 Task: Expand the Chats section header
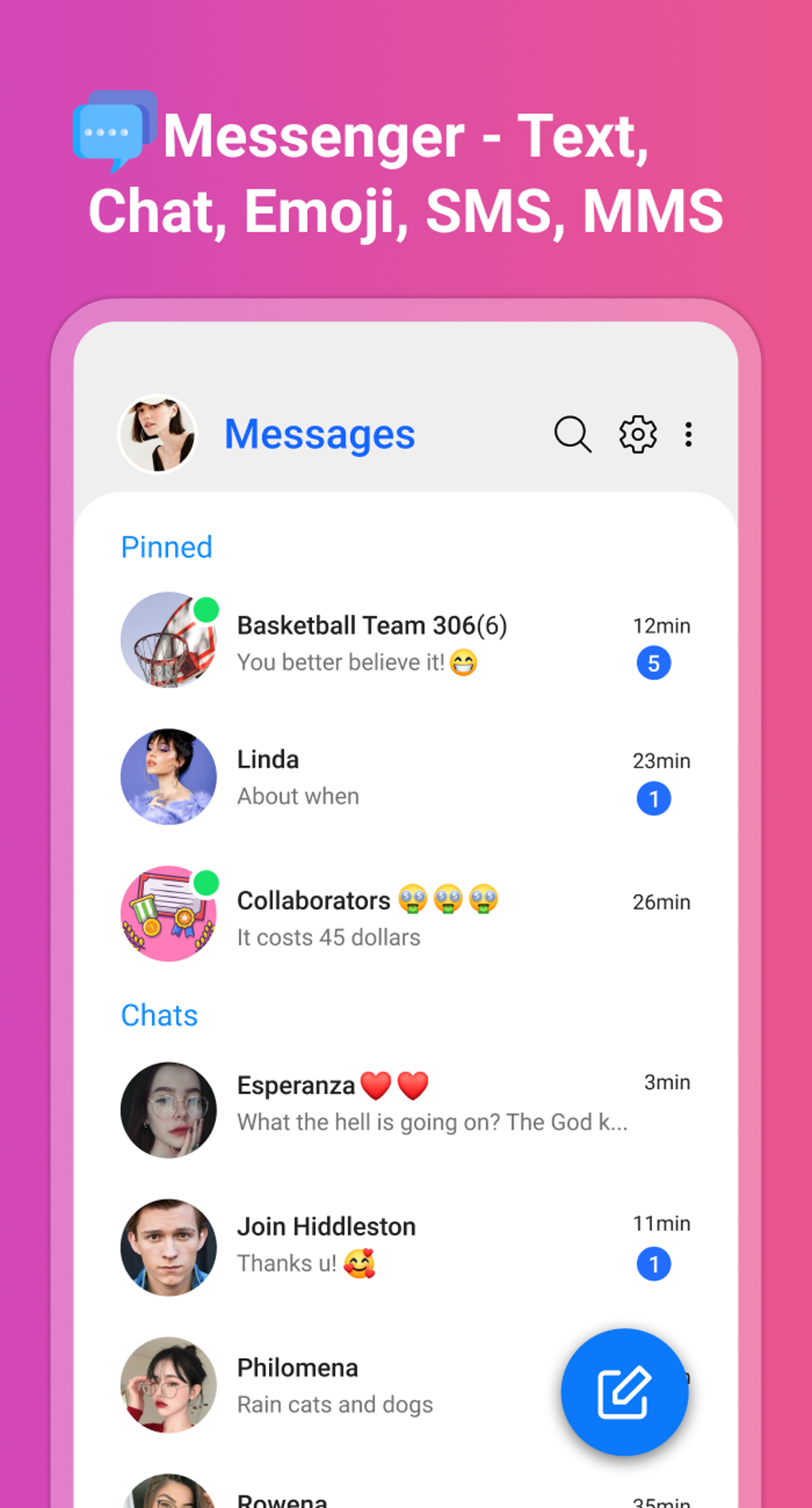point(159,1014)
